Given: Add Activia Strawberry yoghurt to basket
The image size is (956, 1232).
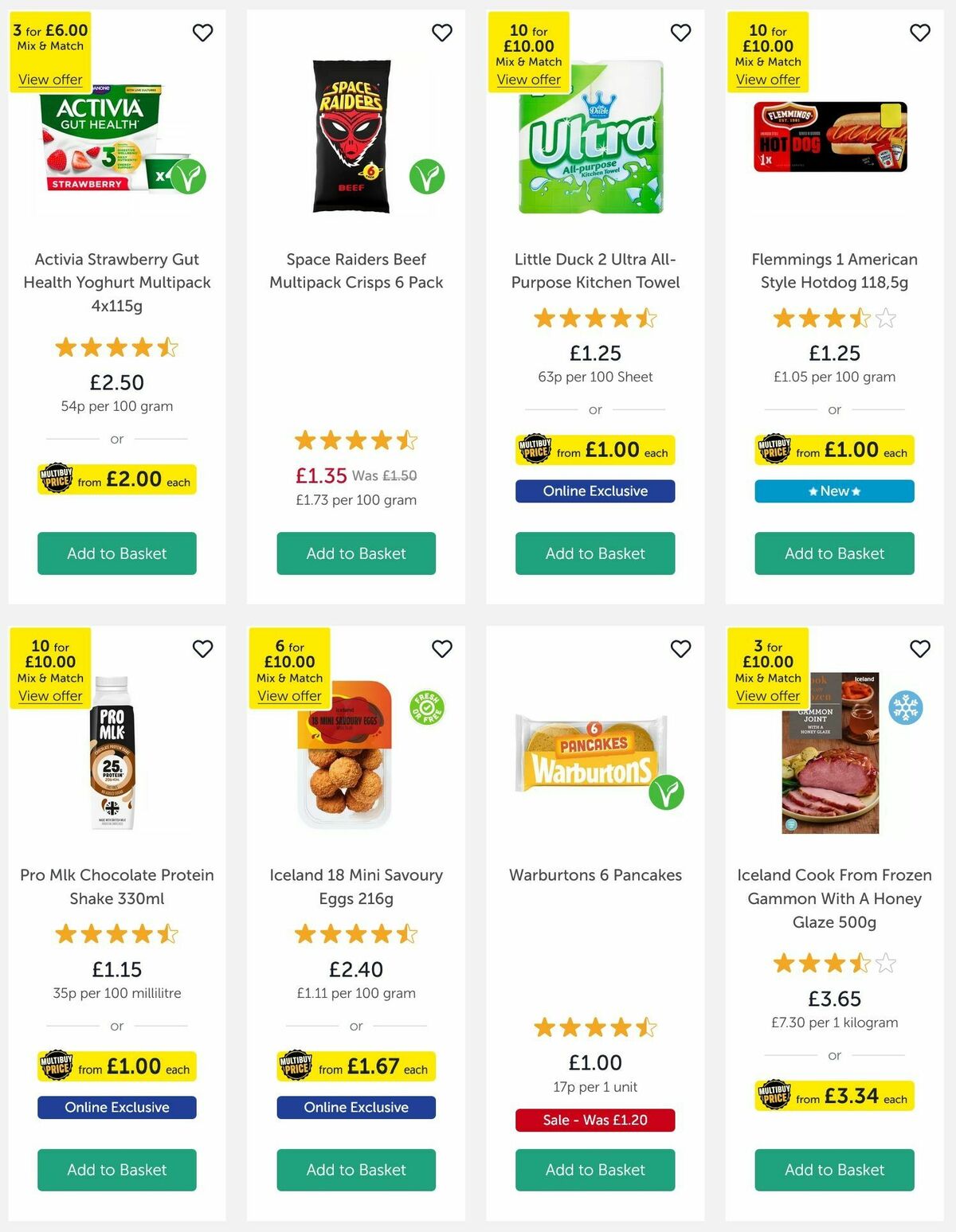Looking at the screenshot, I should 116,553.
